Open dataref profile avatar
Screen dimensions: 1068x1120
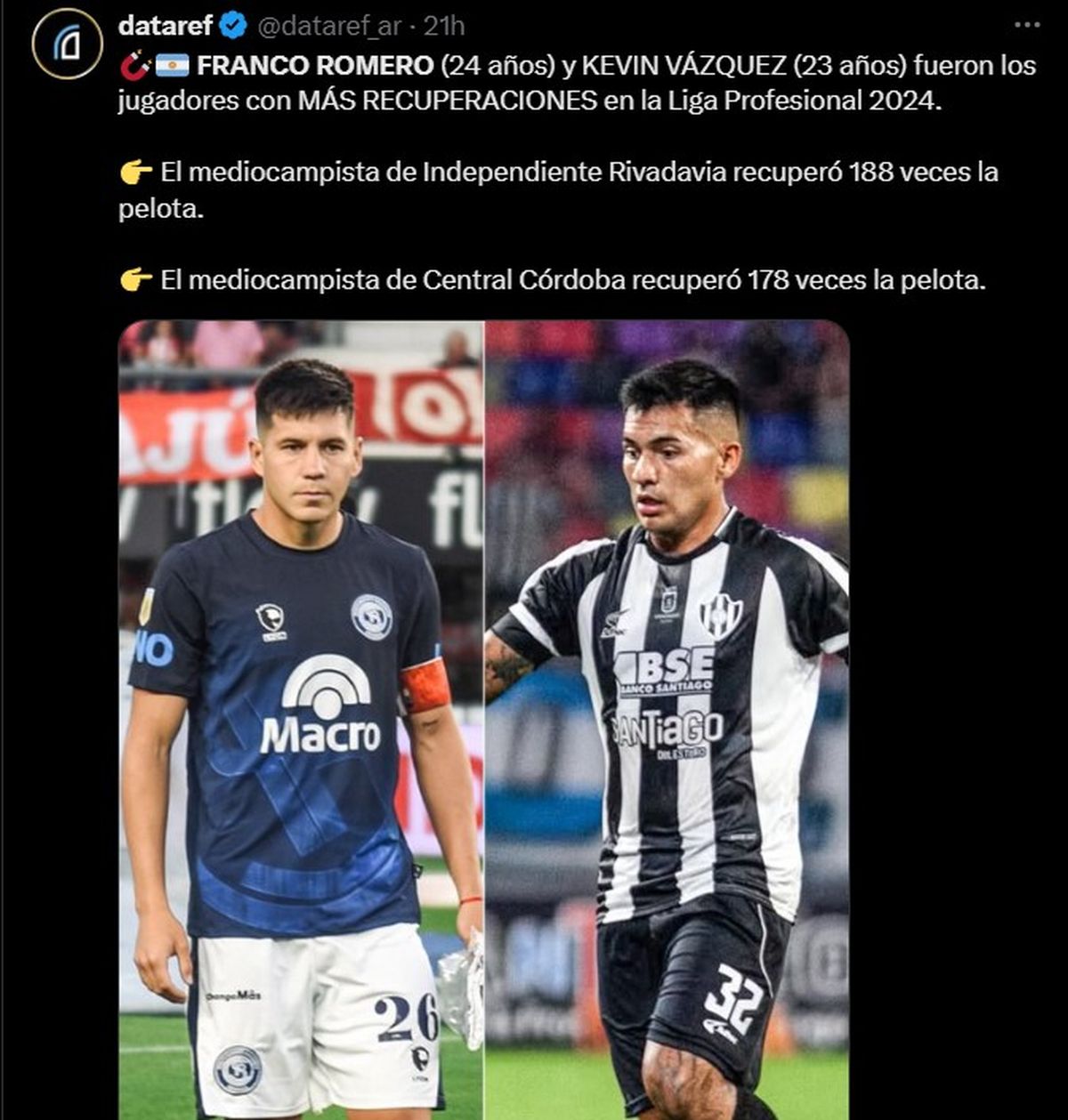[68, 44]
